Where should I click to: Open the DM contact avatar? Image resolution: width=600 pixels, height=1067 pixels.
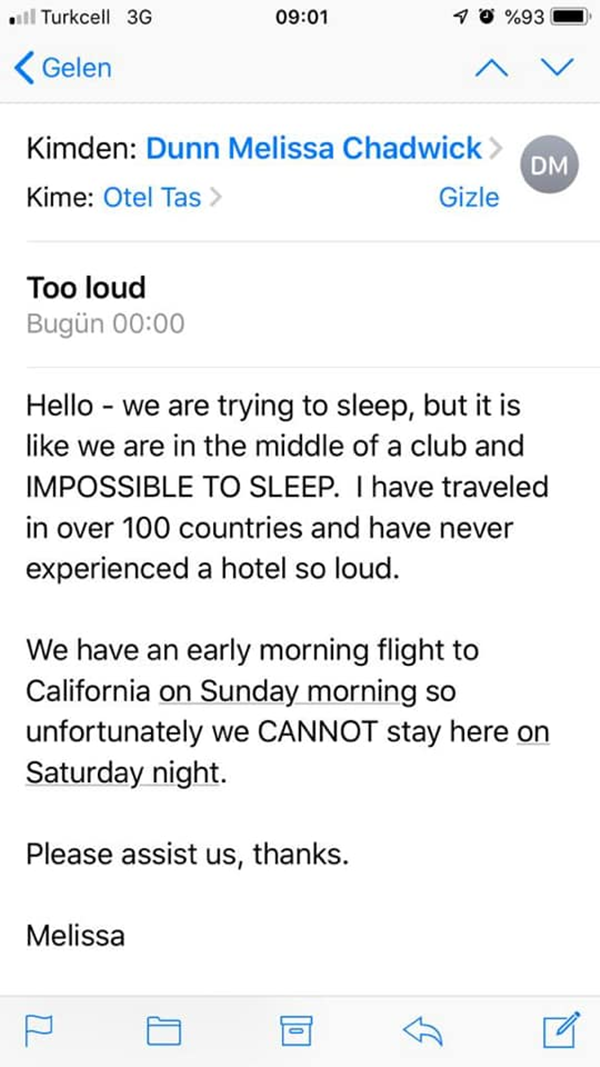[x=548, y=167]
